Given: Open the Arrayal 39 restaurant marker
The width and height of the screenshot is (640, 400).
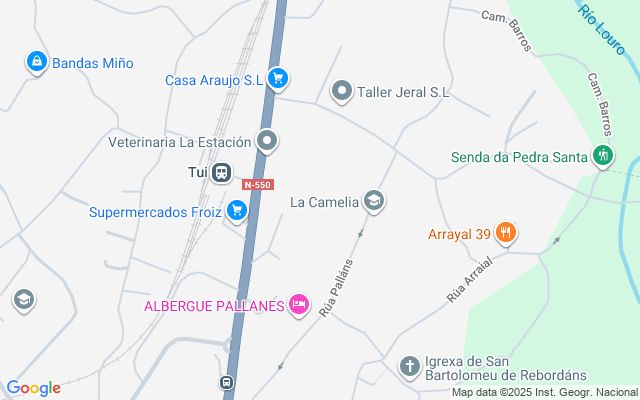Looking at the screenshot, I should (x=507, y=234).
